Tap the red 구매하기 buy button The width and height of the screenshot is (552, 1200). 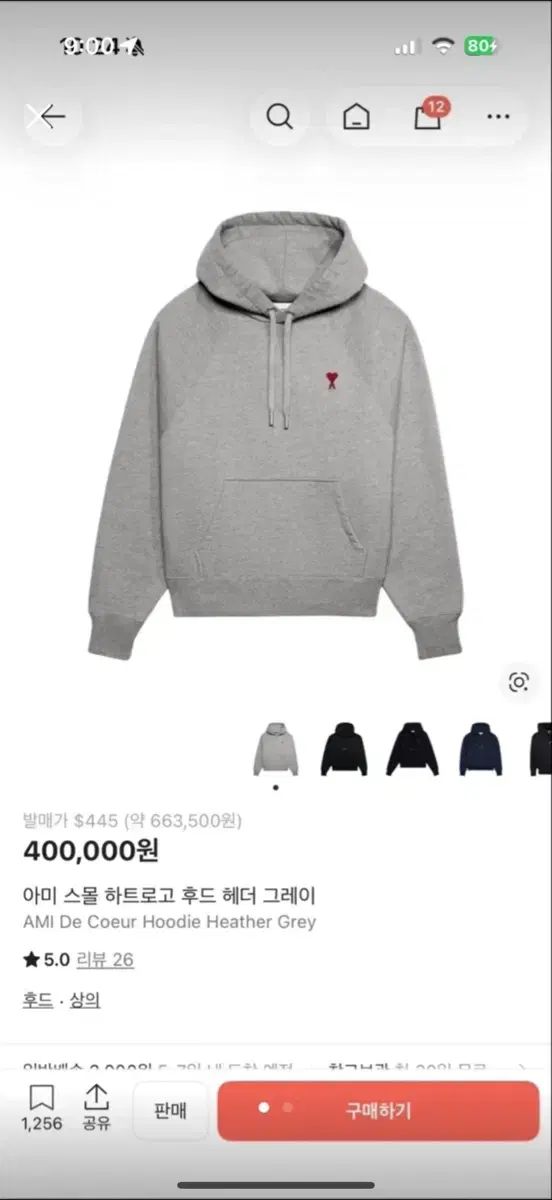click(378, 1111)
